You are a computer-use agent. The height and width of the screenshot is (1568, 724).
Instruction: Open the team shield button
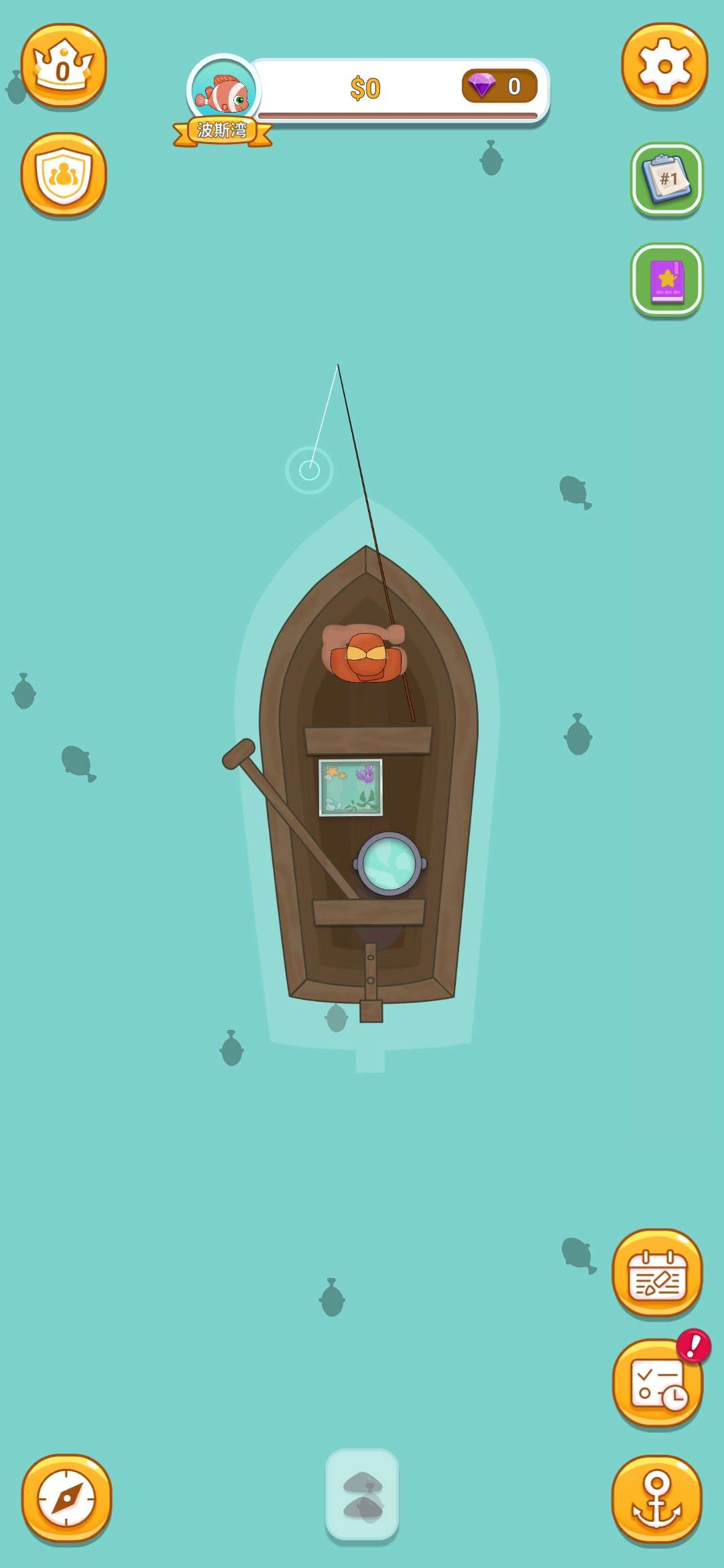coord(64,174)
